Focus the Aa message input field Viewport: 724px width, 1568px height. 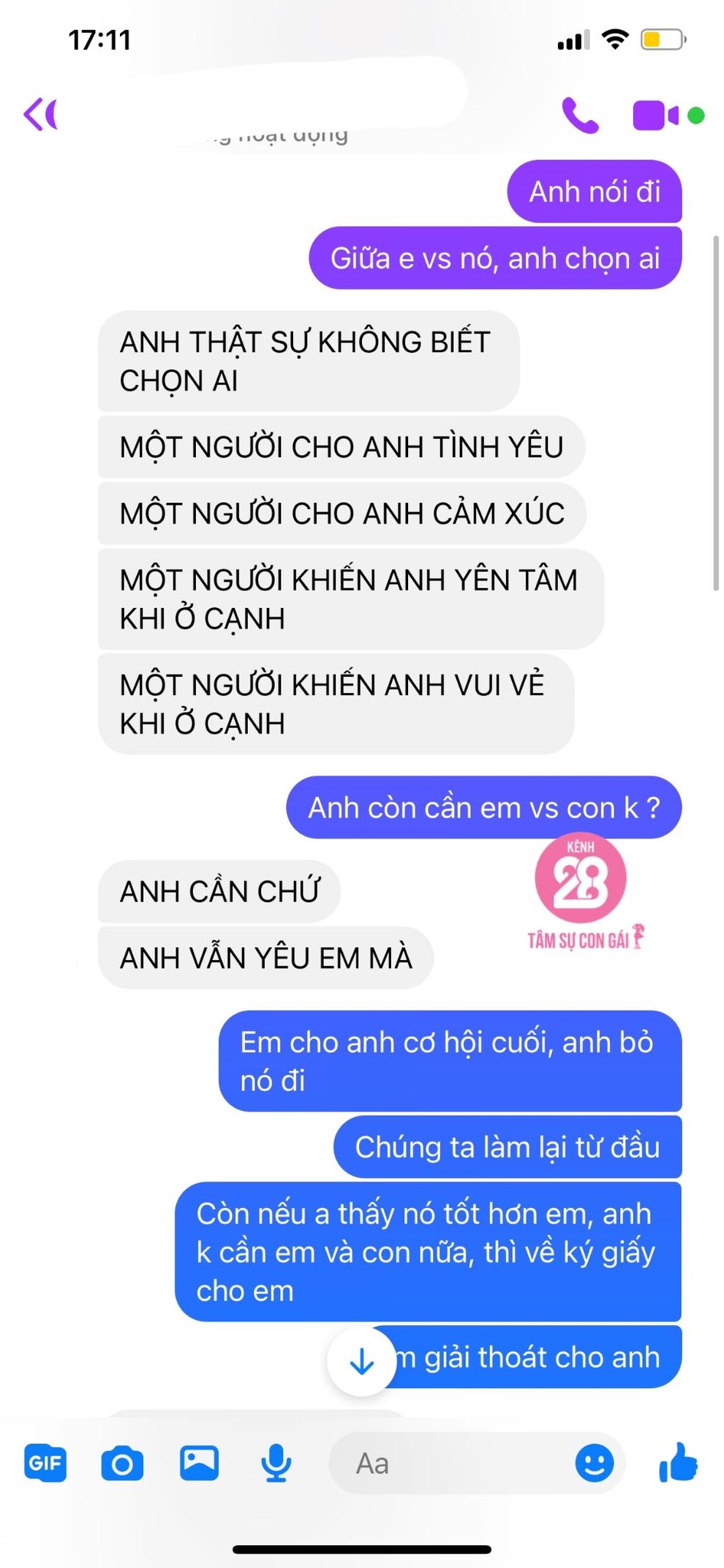(453, 1463)
